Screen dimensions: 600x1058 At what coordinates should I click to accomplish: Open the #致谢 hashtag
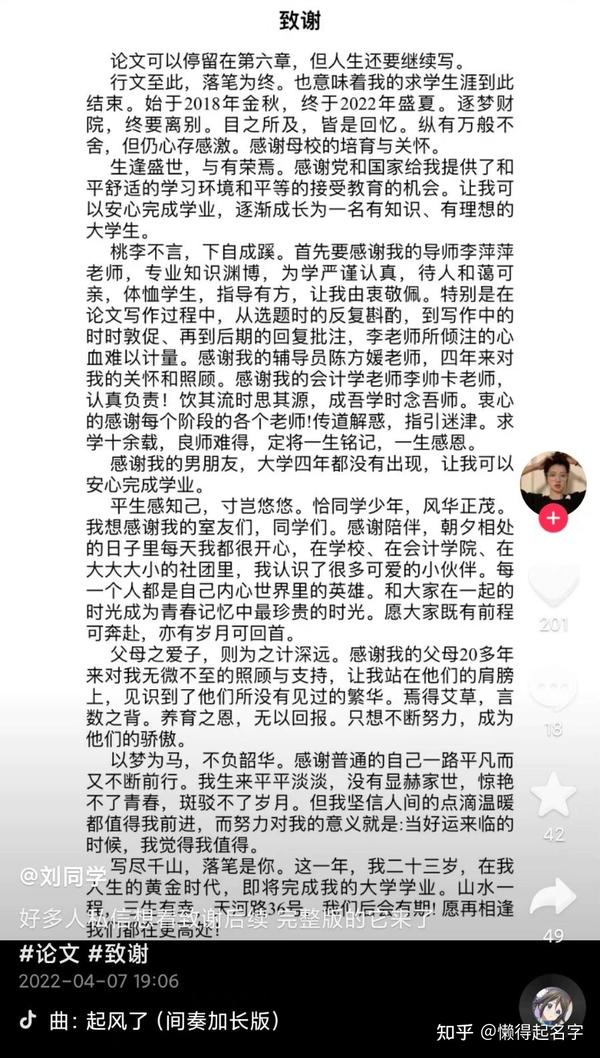tap(117, 953)
